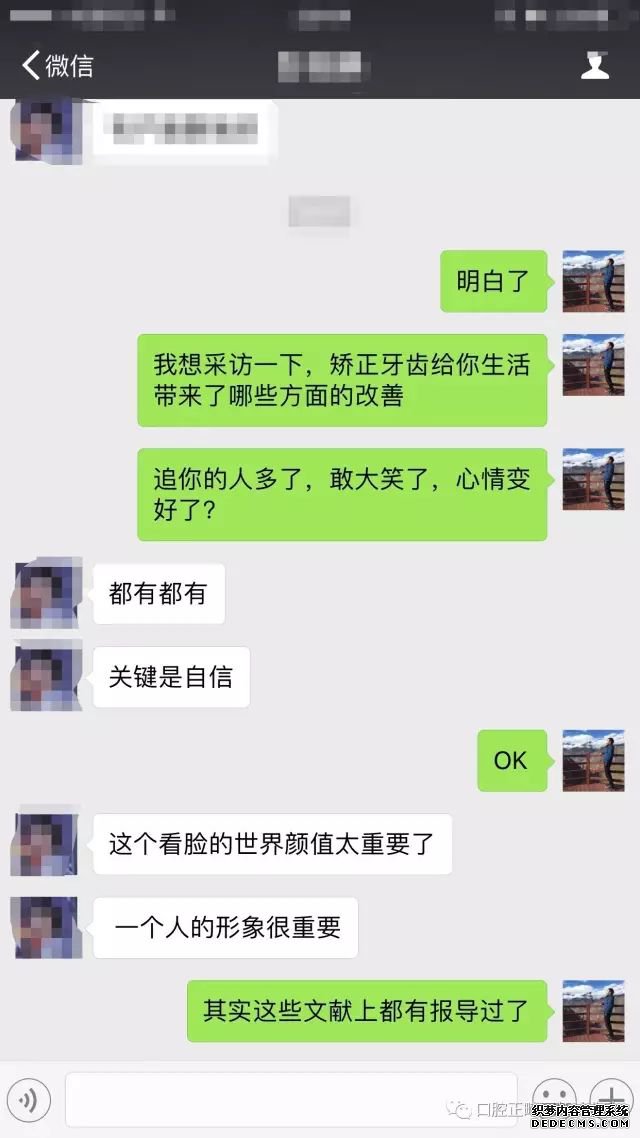Open sender avatar beside 关键是自信

45,675
